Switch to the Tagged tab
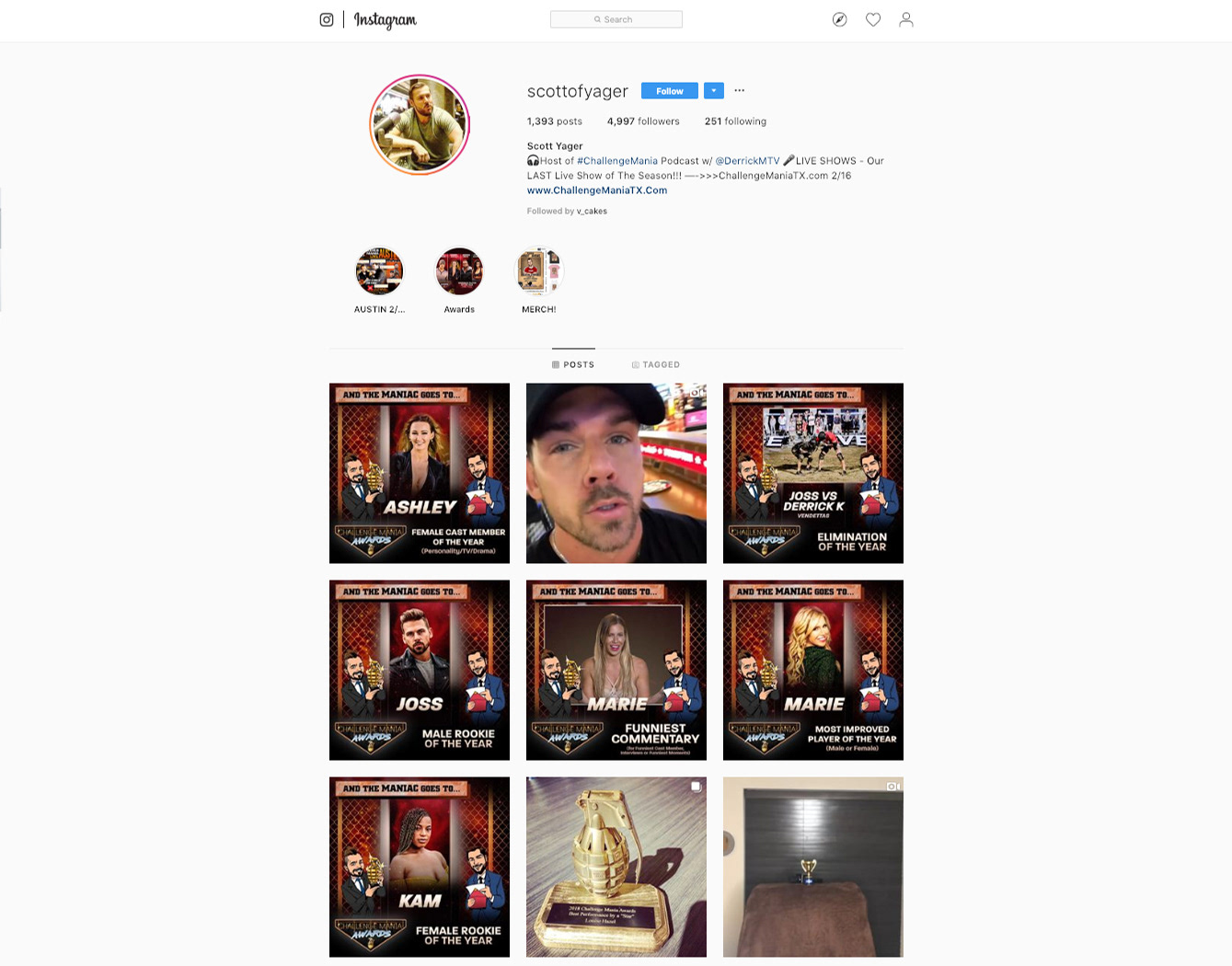1232x966 pixels. click(656, 365)
